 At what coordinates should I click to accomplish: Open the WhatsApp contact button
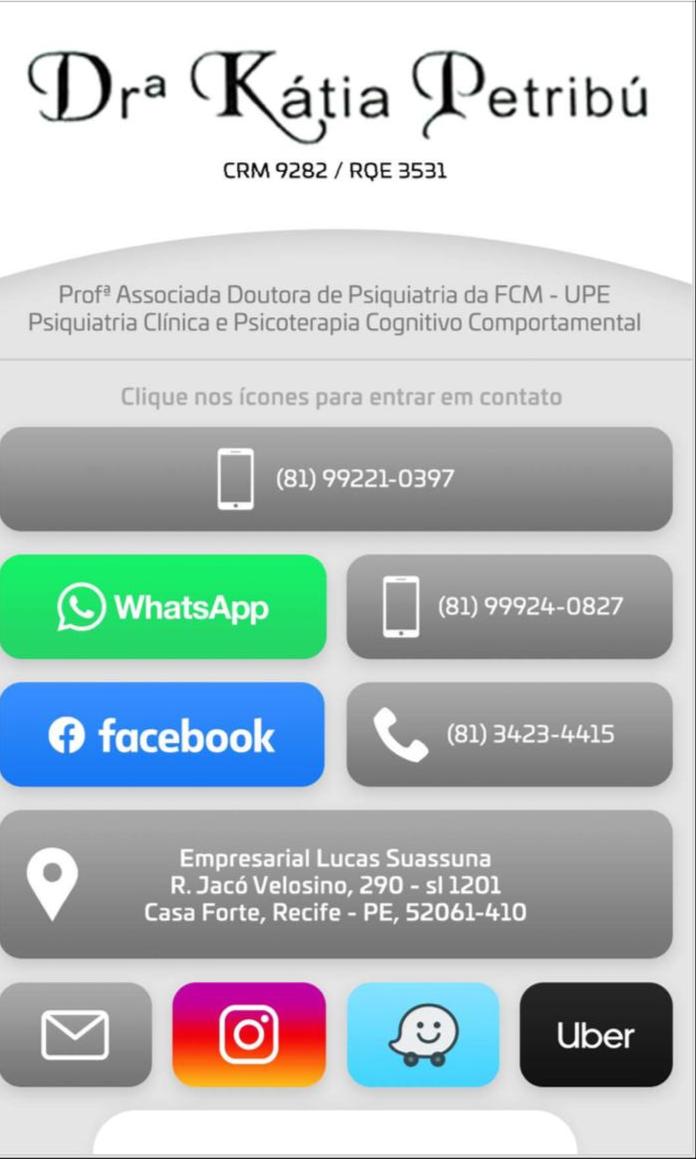[163, 607]
